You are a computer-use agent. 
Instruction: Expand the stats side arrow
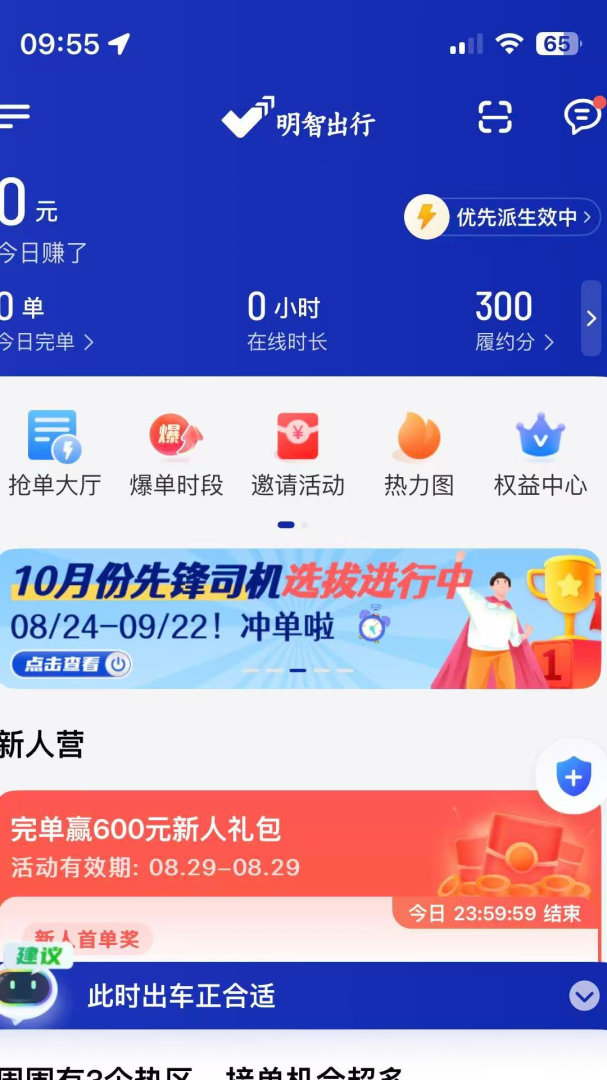click(x=591, y=318)
